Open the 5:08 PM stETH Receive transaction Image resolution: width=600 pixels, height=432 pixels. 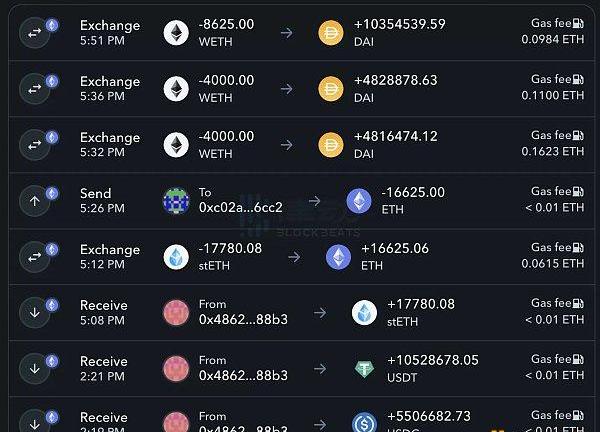[x=300, y=313]
